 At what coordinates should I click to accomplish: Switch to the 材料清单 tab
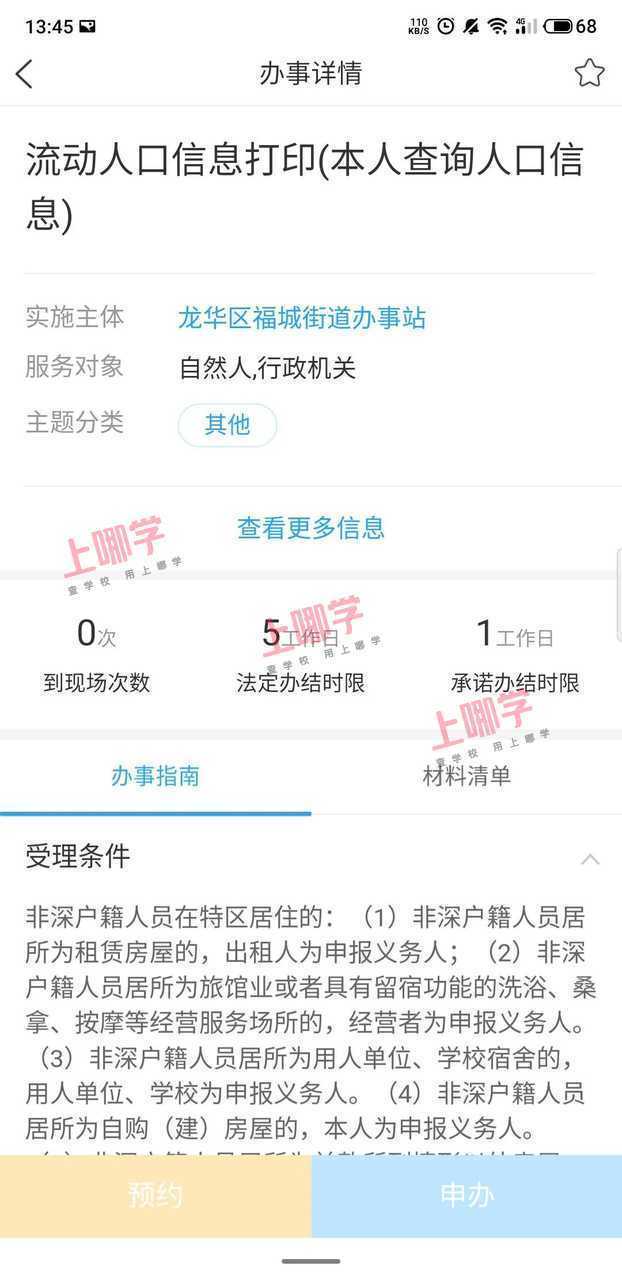point(466,775)
